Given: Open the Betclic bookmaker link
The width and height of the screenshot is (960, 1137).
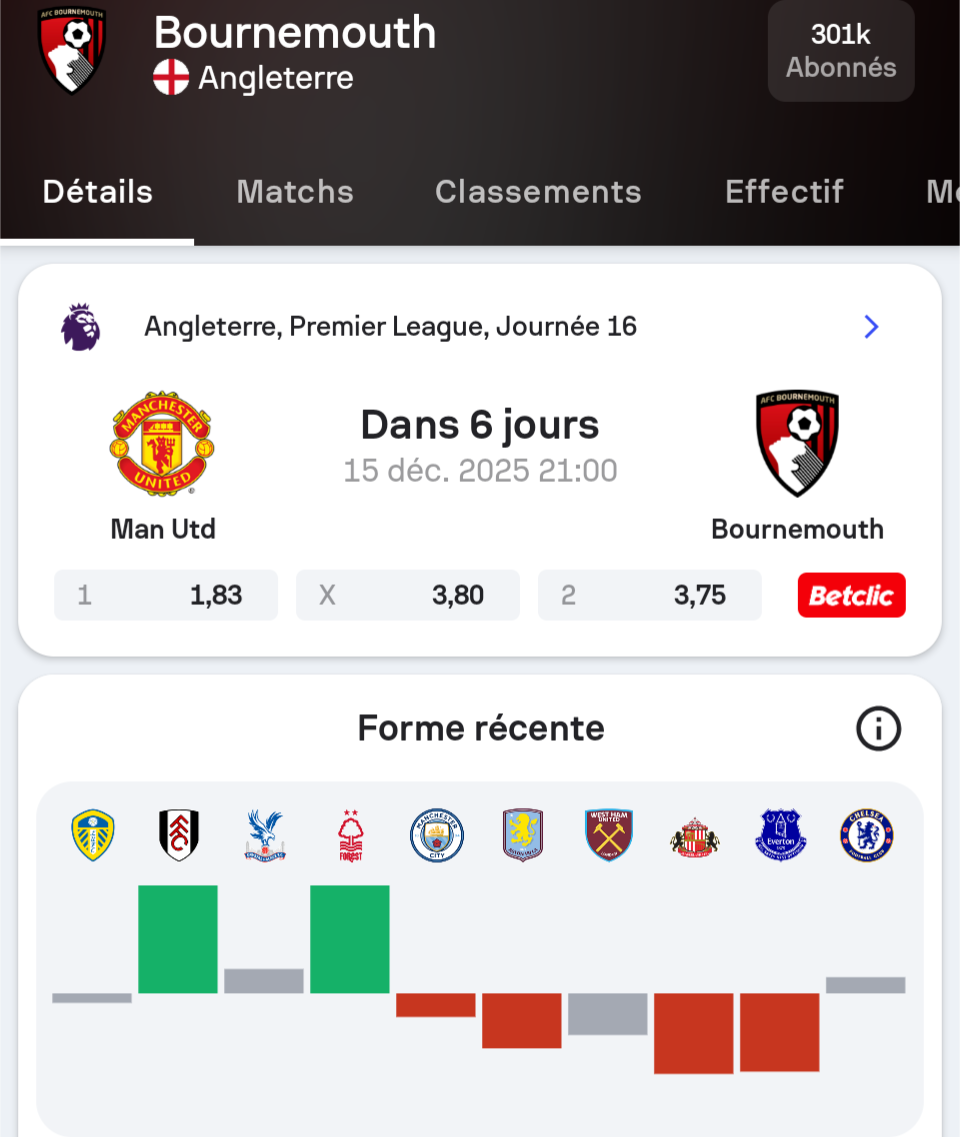Looking at the screenshot, I should click(851, 595).
